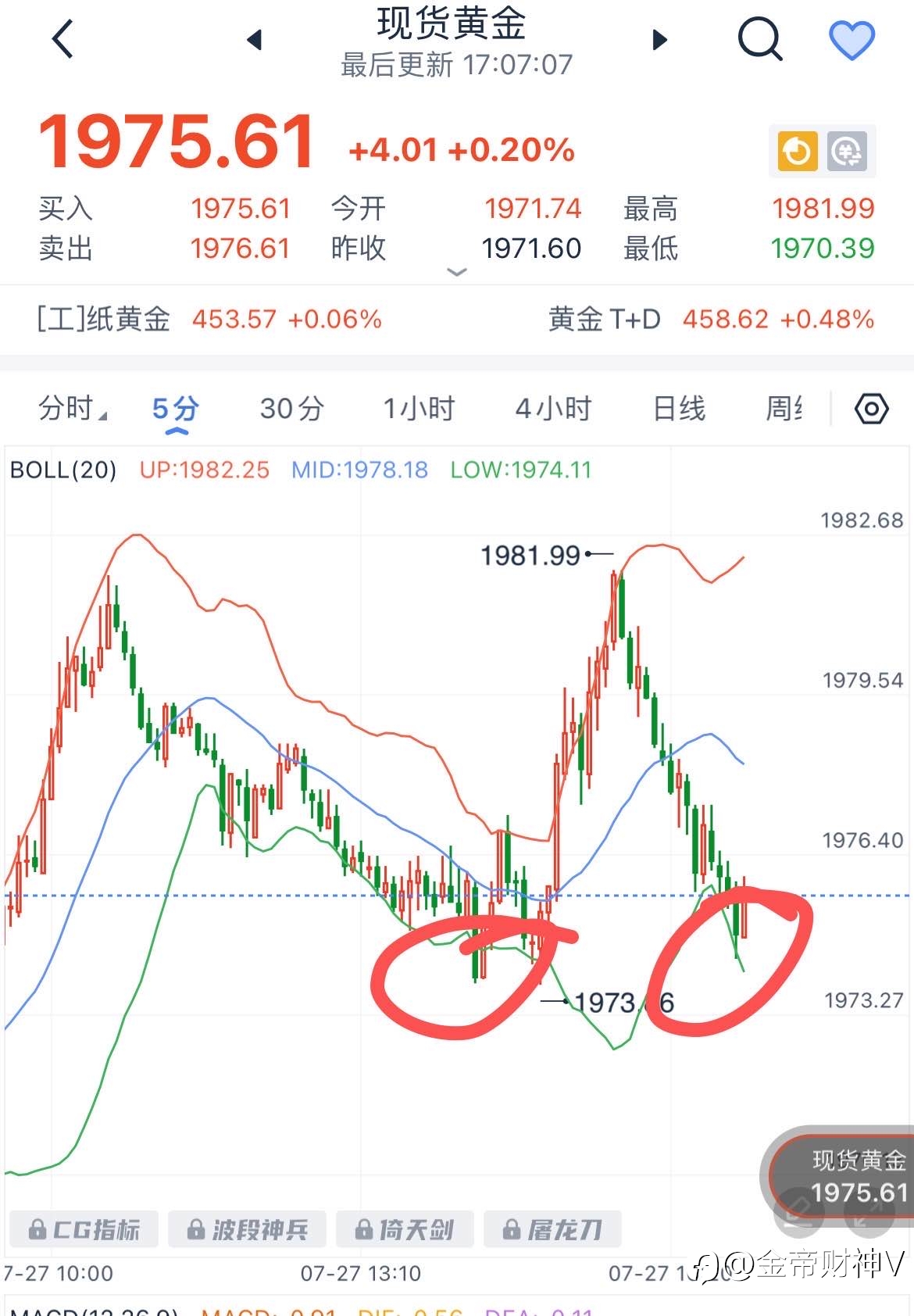Open the locked 倚天剑 indicator
This screenshot has width=914, height=1316.
pyautogui.click(x=405, y=1229)
